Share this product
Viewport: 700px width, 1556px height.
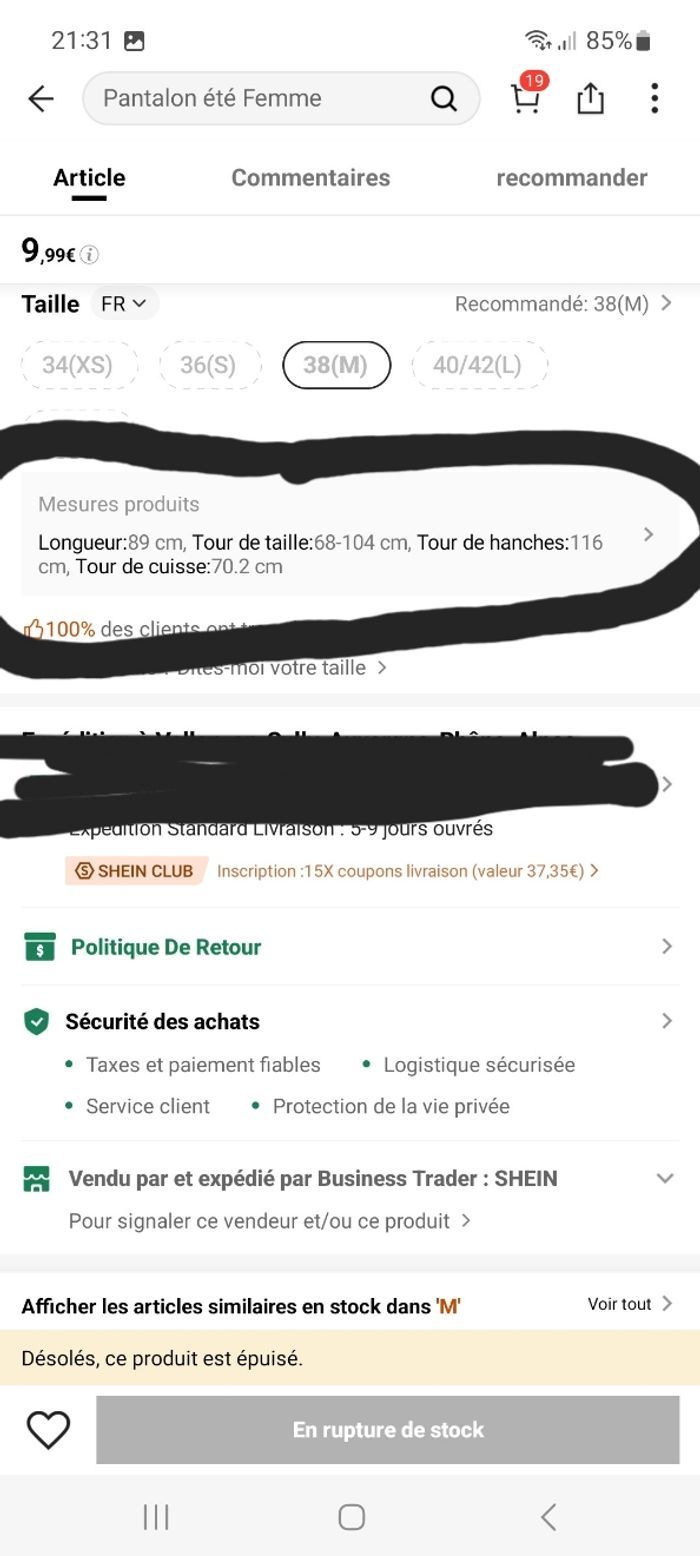click(590, 98)
